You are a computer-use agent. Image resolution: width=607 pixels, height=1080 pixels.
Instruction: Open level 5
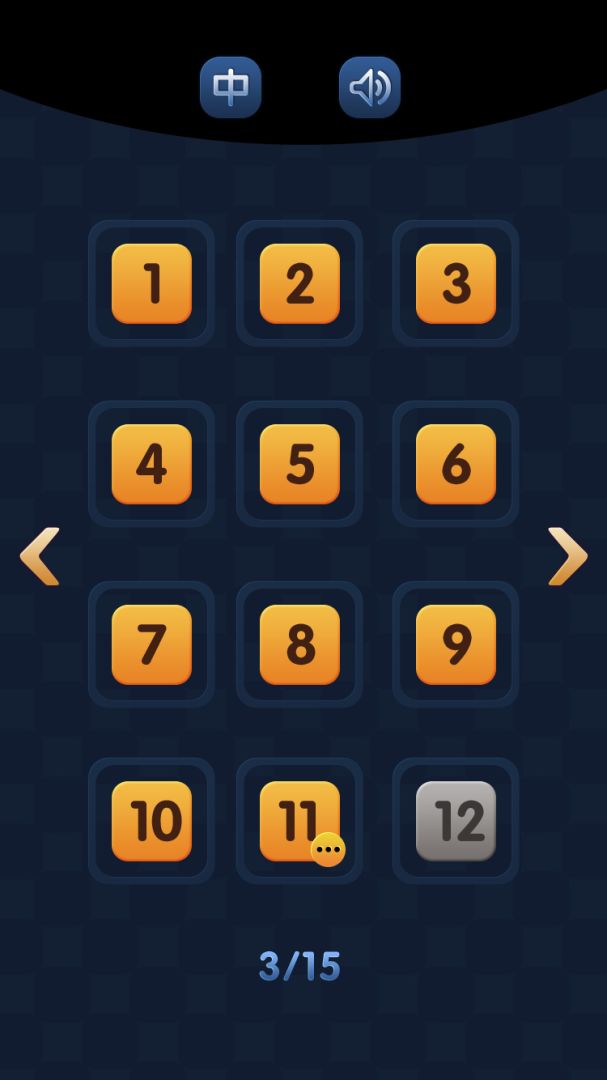pos(299,464)
